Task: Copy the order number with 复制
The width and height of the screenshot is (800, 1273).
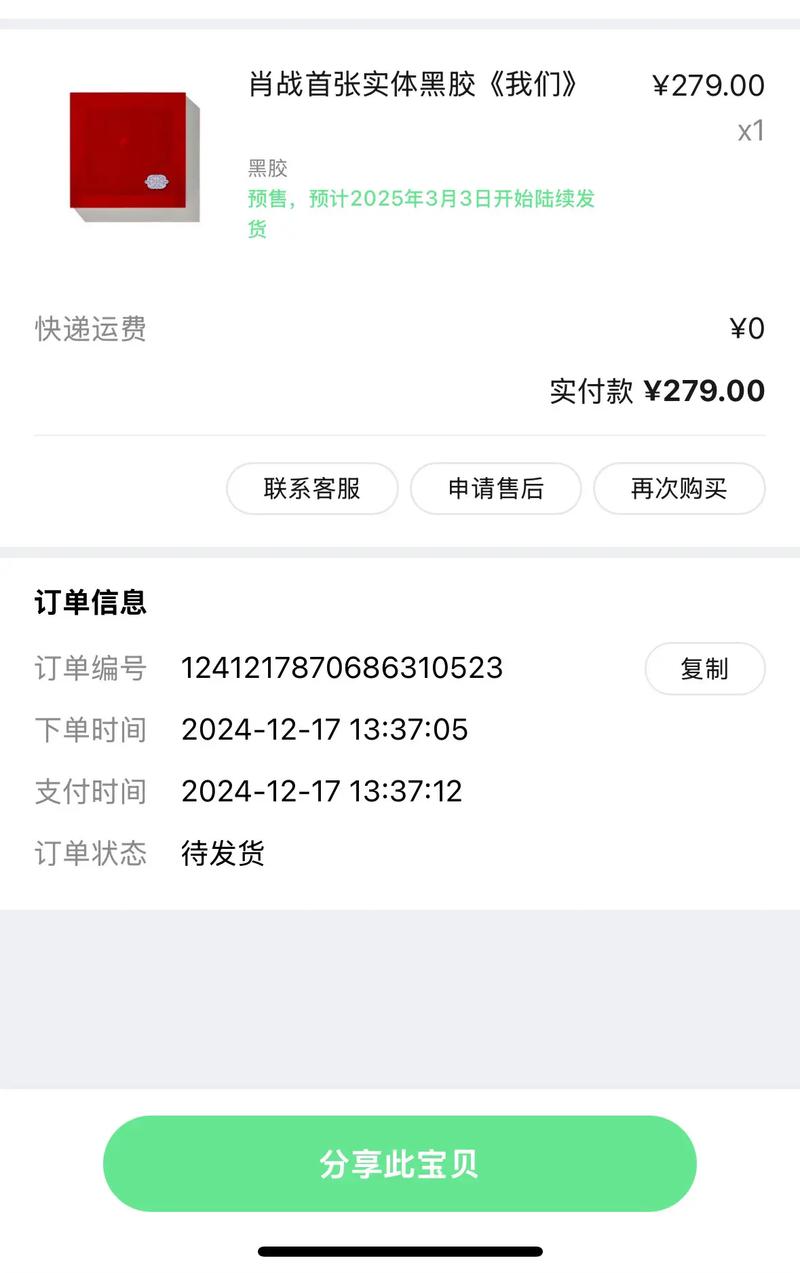Action: pos(705,669)
